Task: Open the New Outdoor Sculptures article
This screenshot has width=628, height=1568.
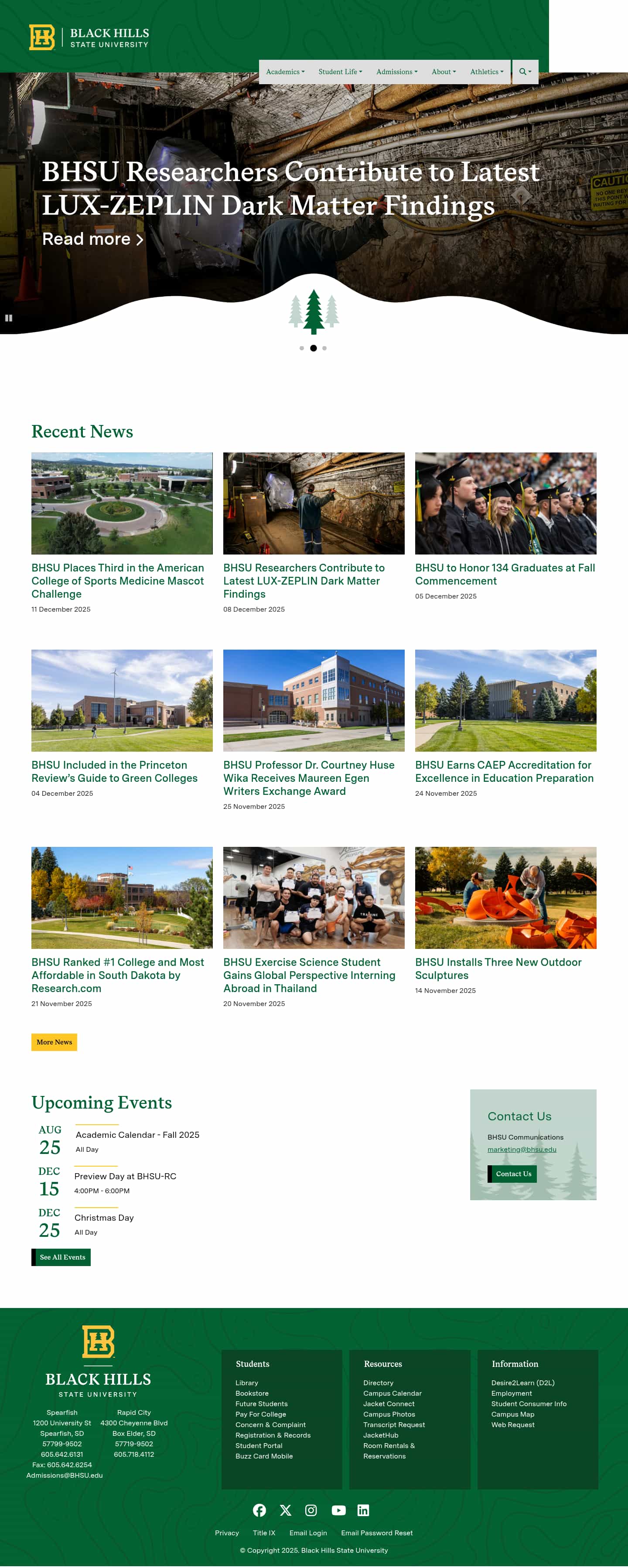Action: 498,969
